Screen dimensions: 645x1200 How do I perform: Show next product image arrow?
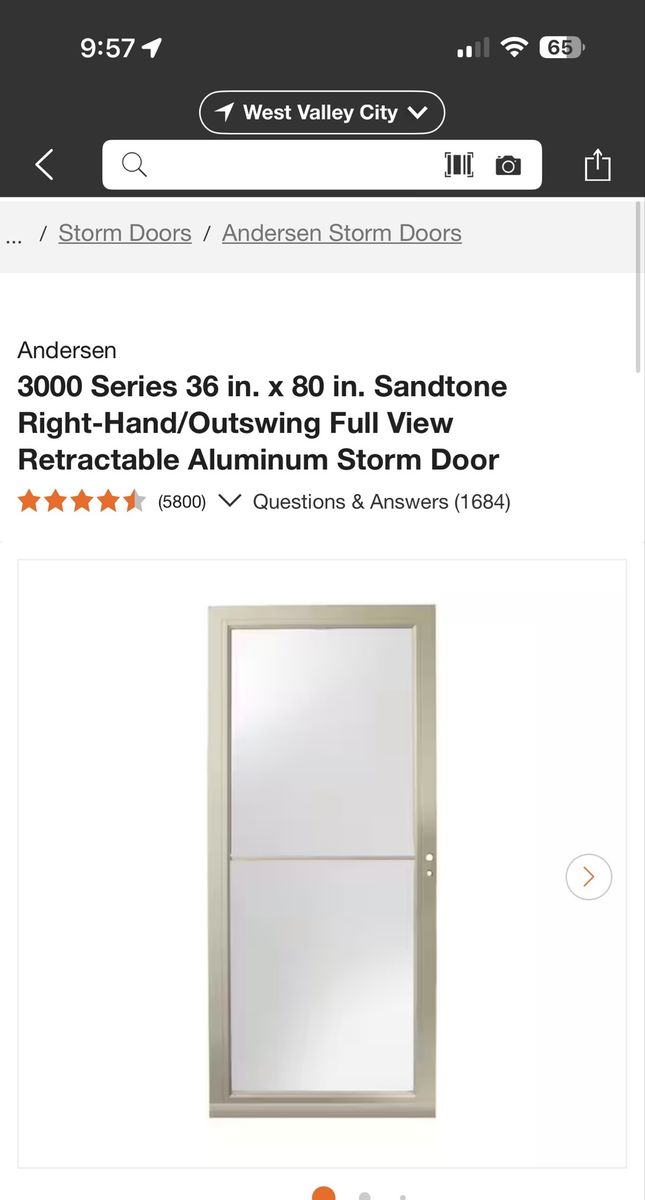coord(588,877)
